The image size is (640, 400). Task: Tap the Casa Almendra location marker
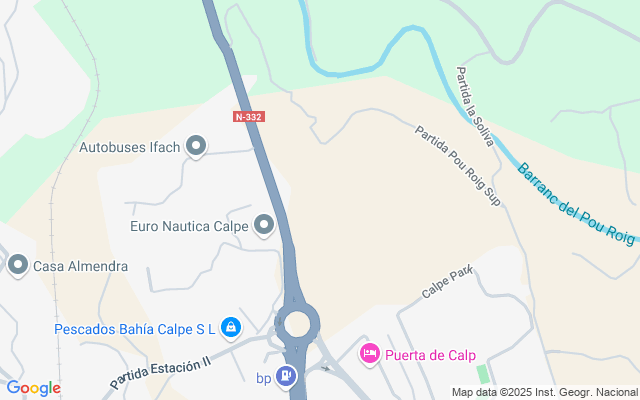point(18,266)
